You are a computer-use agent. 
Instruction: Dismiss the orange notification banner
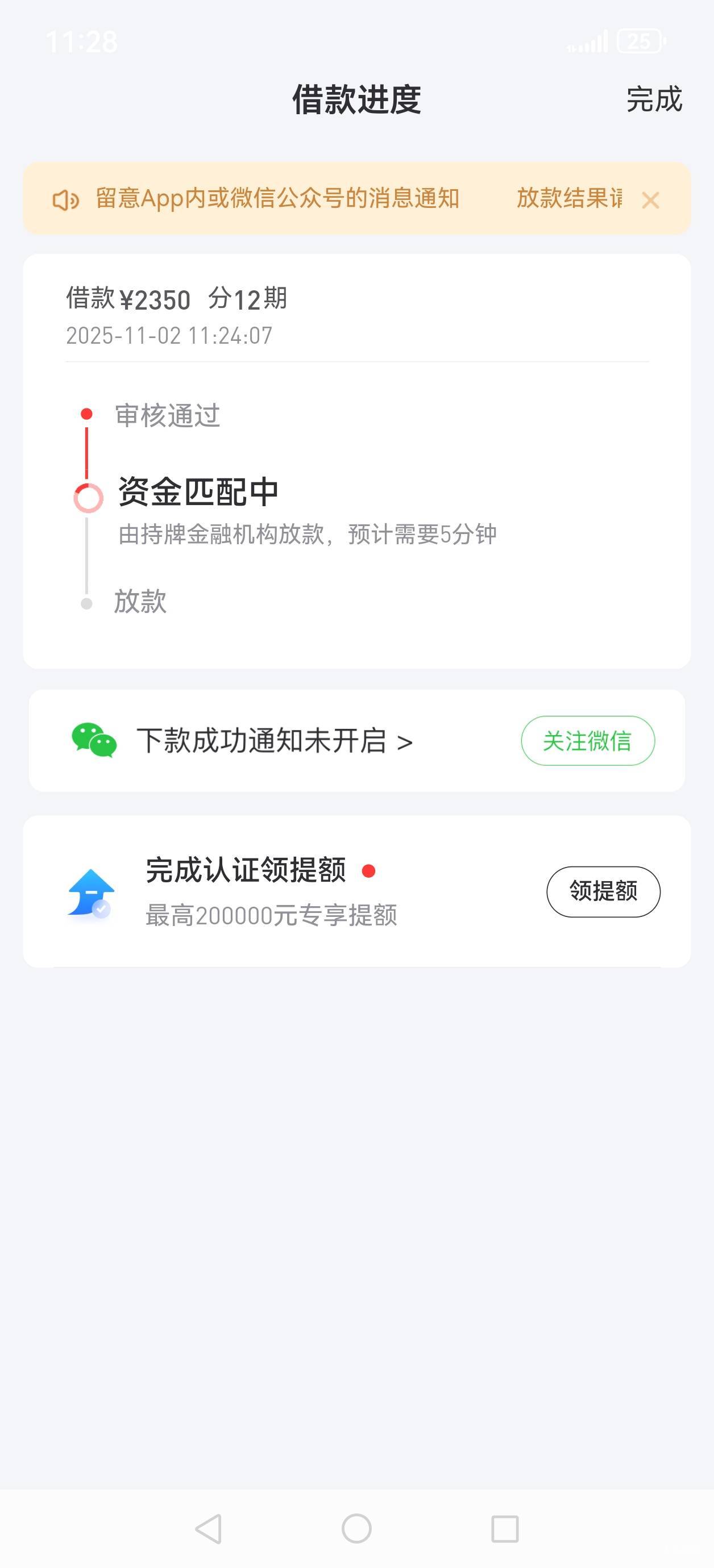[x=650, y=200]
